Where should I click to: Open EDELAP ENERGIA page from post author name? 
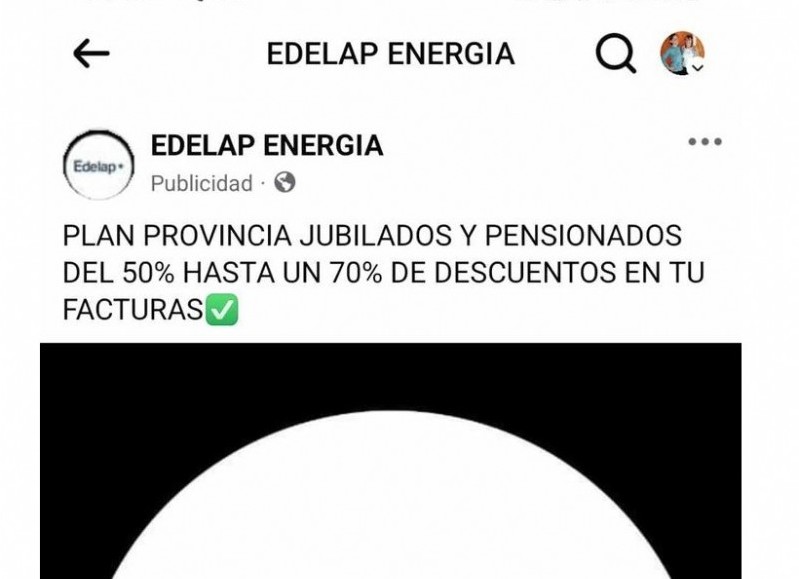(266, 146)
